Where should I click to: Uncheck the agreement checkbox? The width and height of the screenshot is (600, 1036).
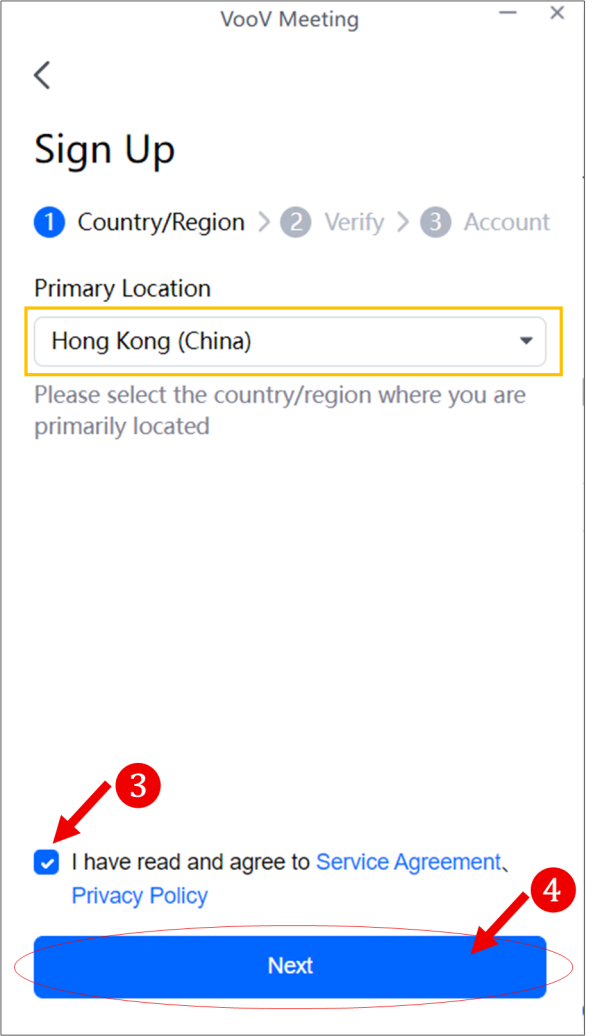[x=46, y=862]
